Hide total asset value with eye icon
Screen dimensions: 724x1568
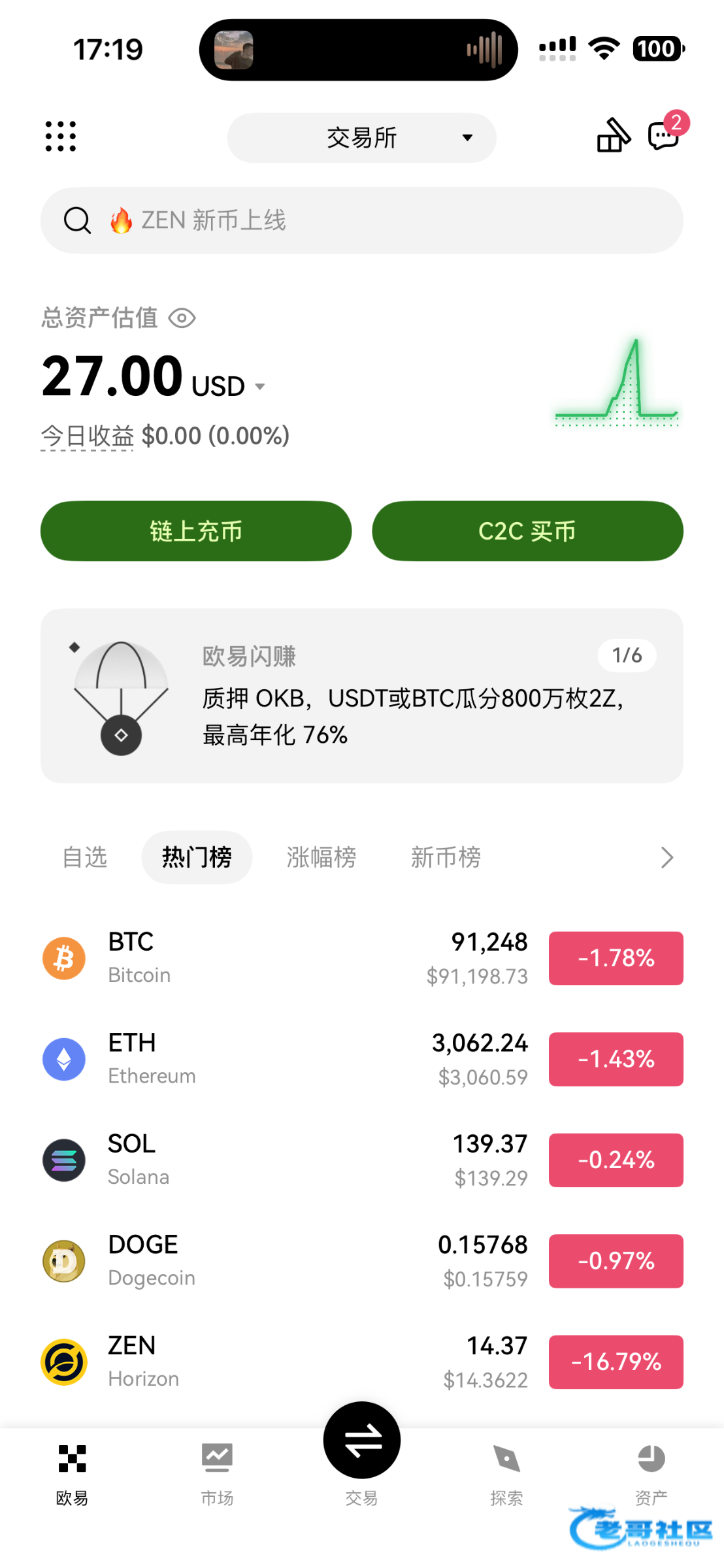click(x=182, y=318)
